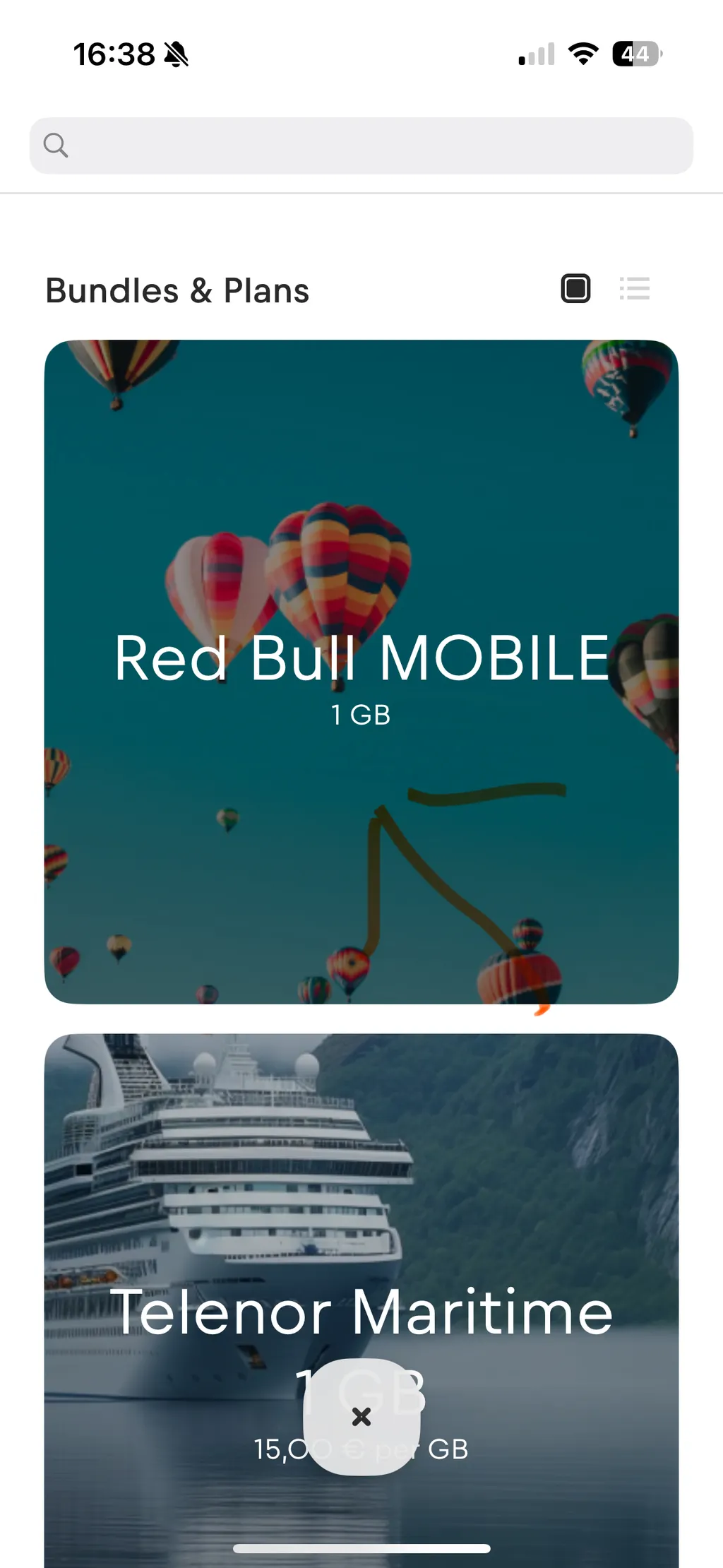The width and height of the screenshot is (723, 1568).
Task: Open the Telenor Maritime bundle card
Action: click(361, 1201)
